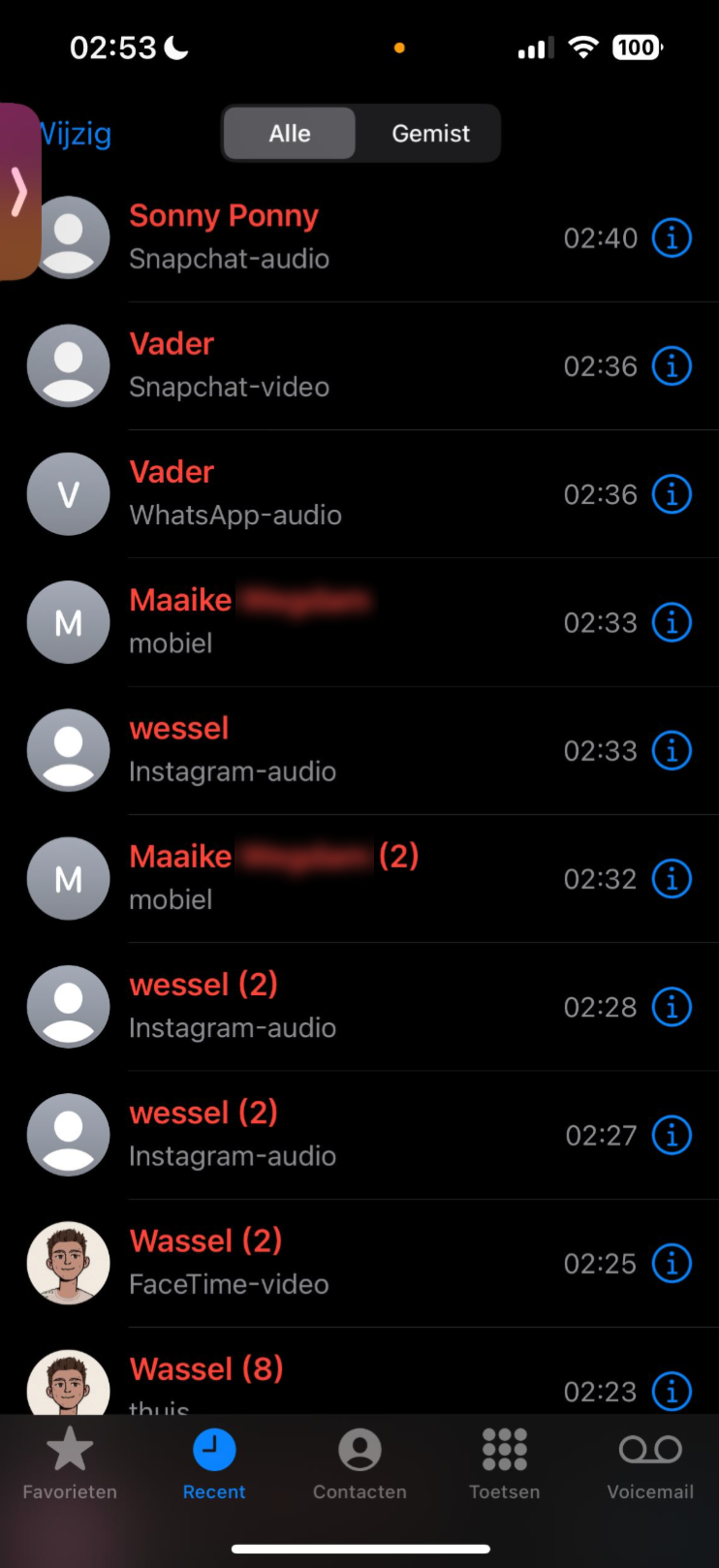Open info for Maaike 02:33 call
719x1568 pixels.
[x=672, y=622]
